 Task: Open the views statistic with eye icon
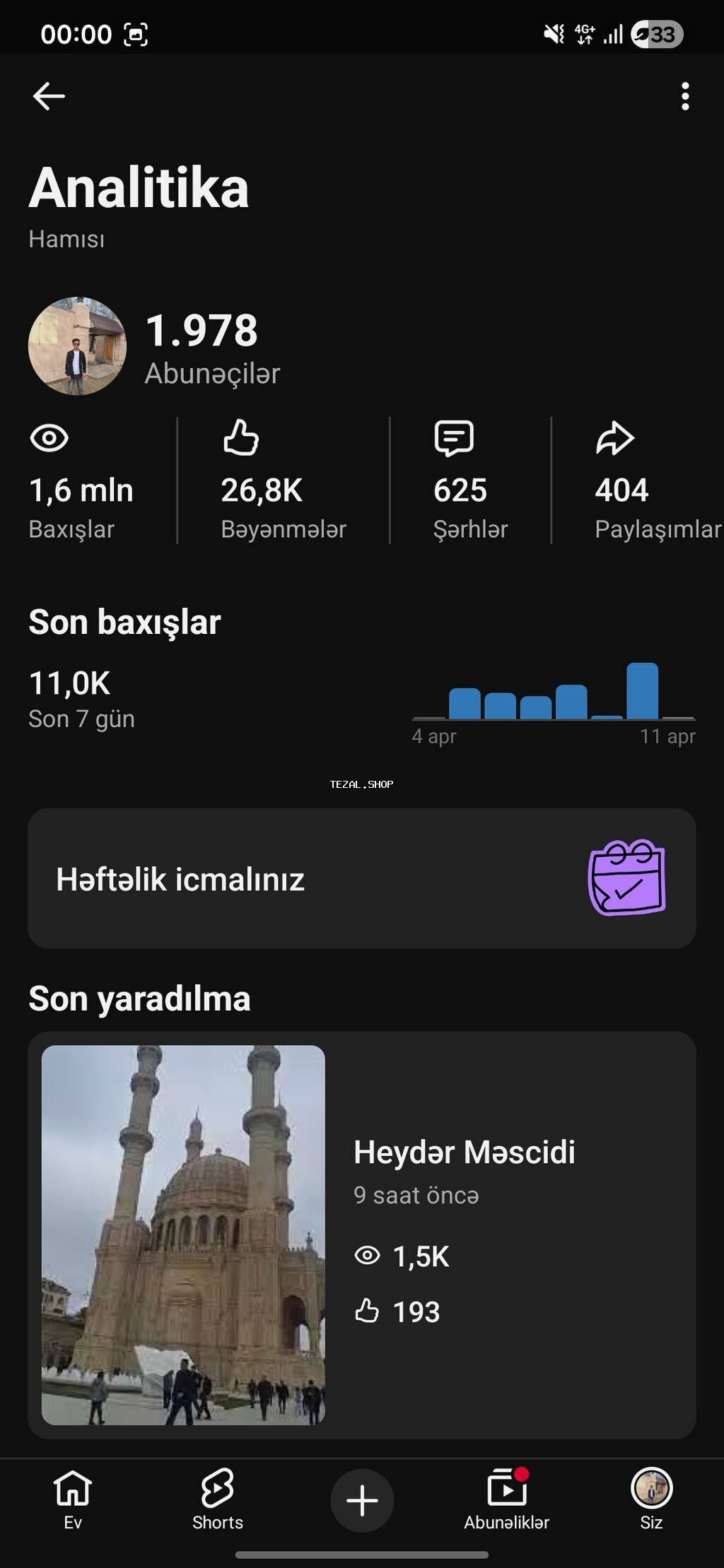pos(48,437)
